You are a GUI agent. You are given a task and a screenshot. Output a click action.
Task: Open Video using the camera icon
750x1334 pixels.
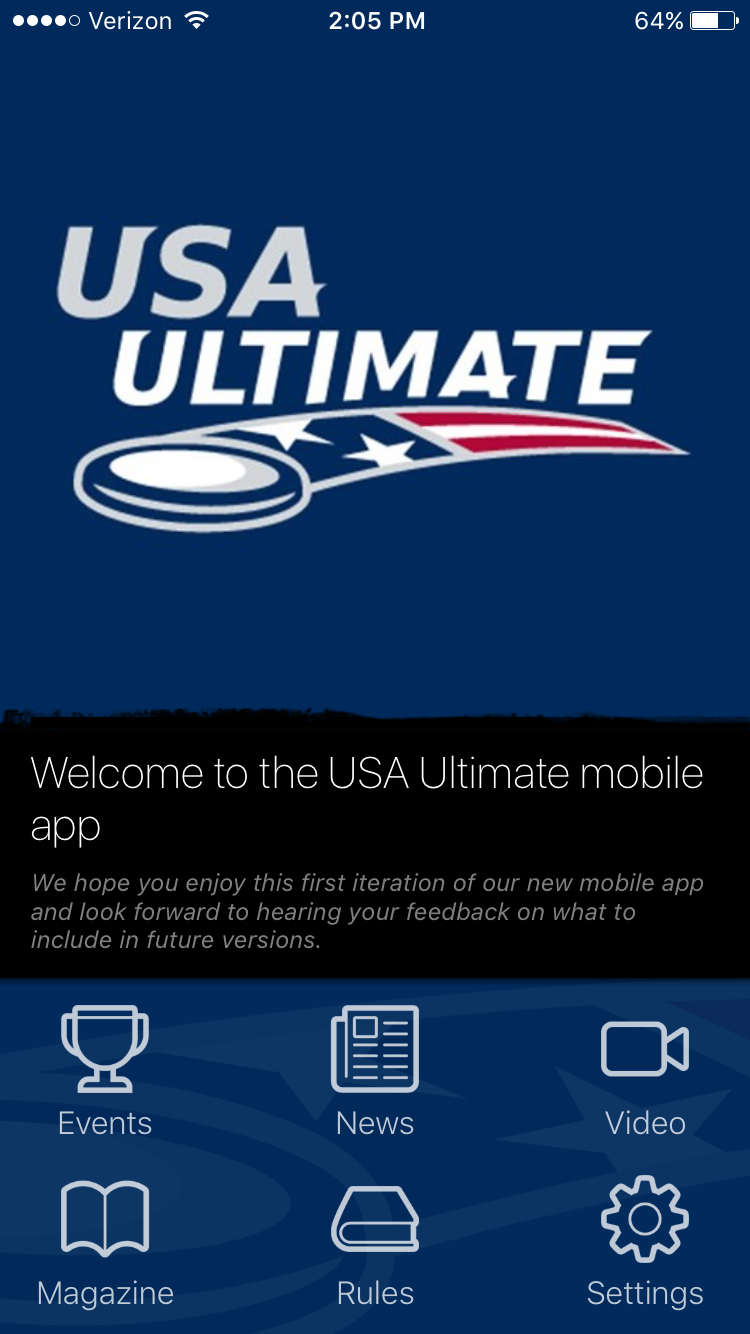[x=644, y=1048]
